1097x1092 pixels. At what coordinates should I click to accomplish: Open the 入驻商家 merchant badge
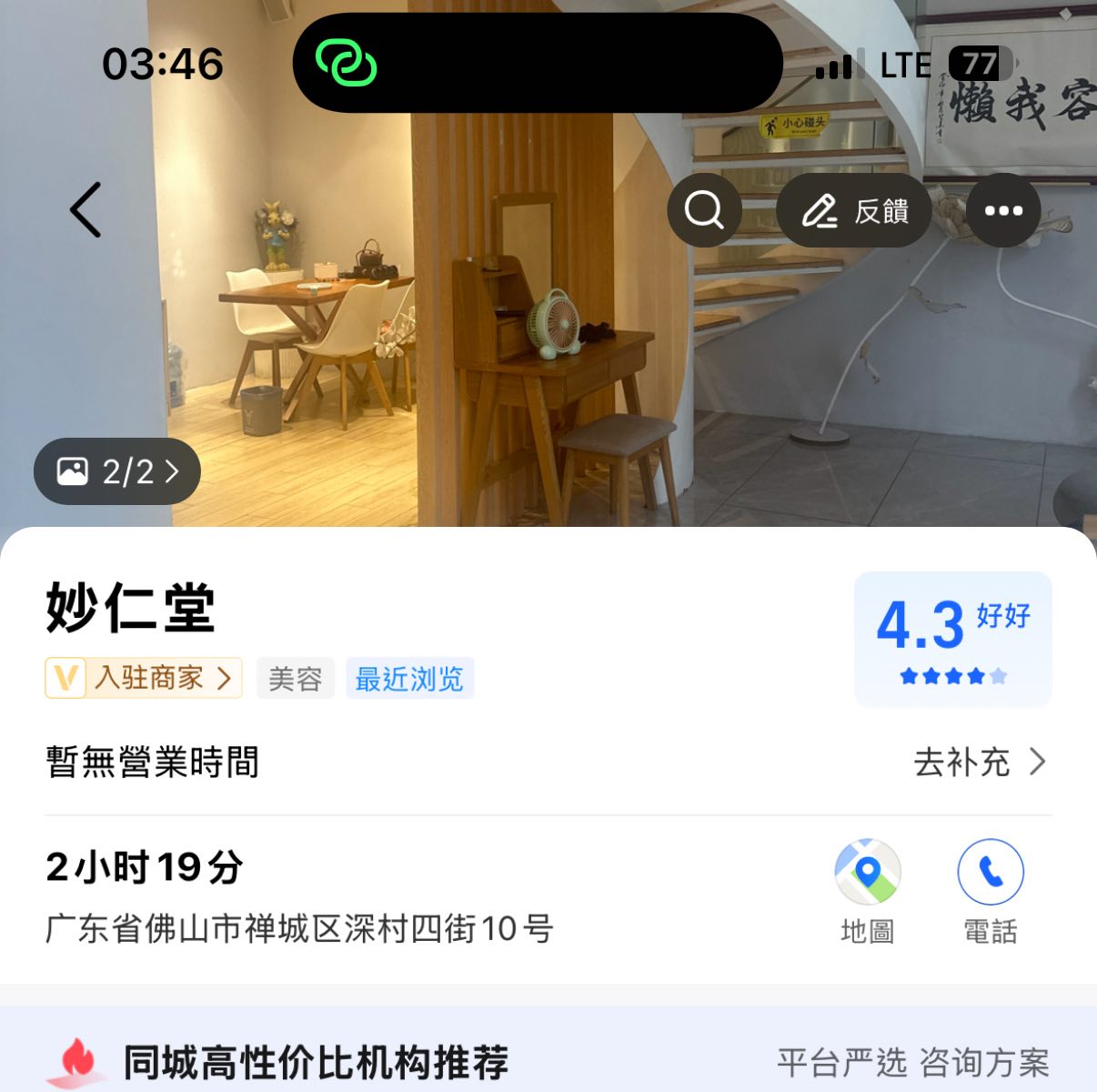[x=144, y=678]
